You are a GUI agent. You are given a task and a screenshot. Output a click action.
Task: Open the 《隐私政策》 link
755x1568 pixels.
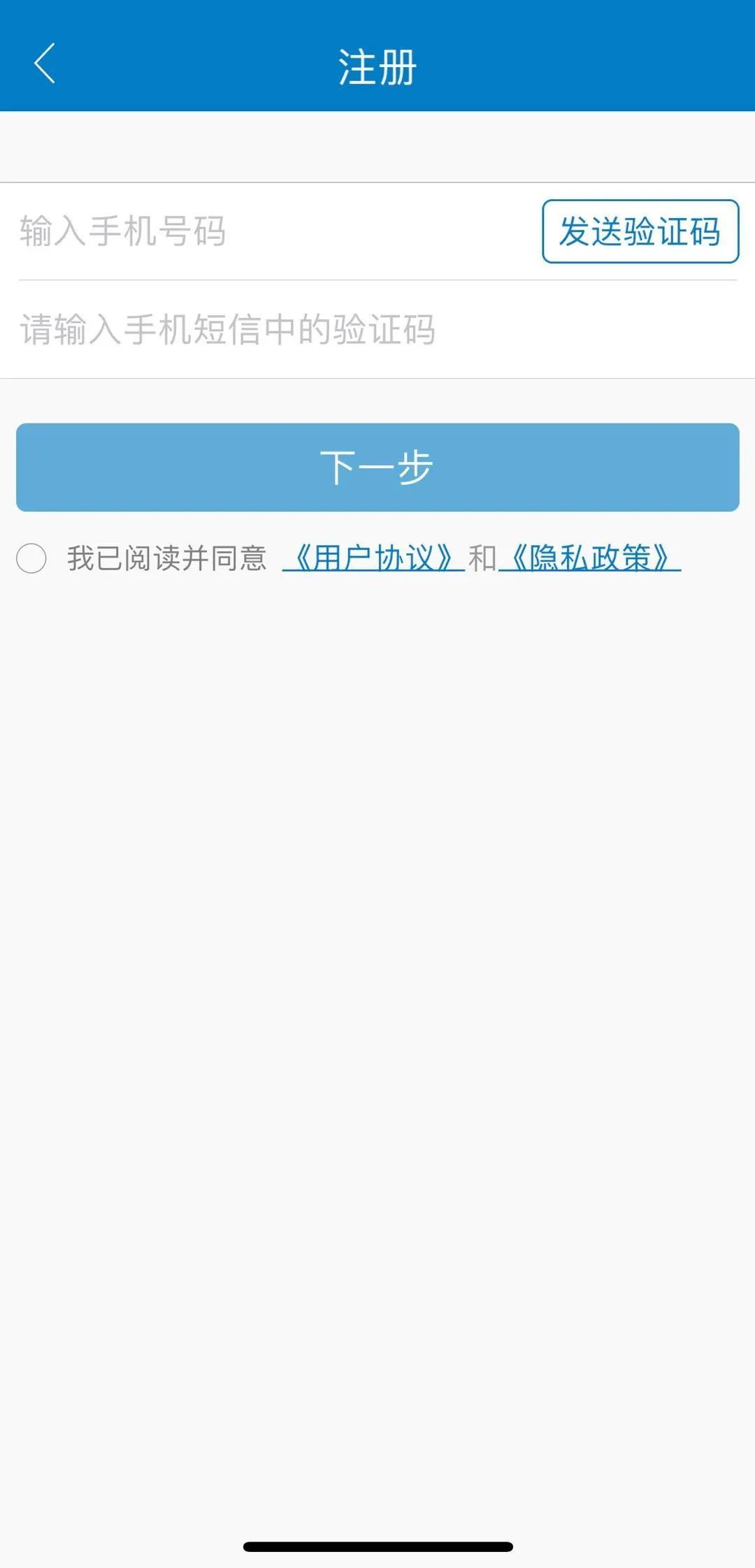590,558
